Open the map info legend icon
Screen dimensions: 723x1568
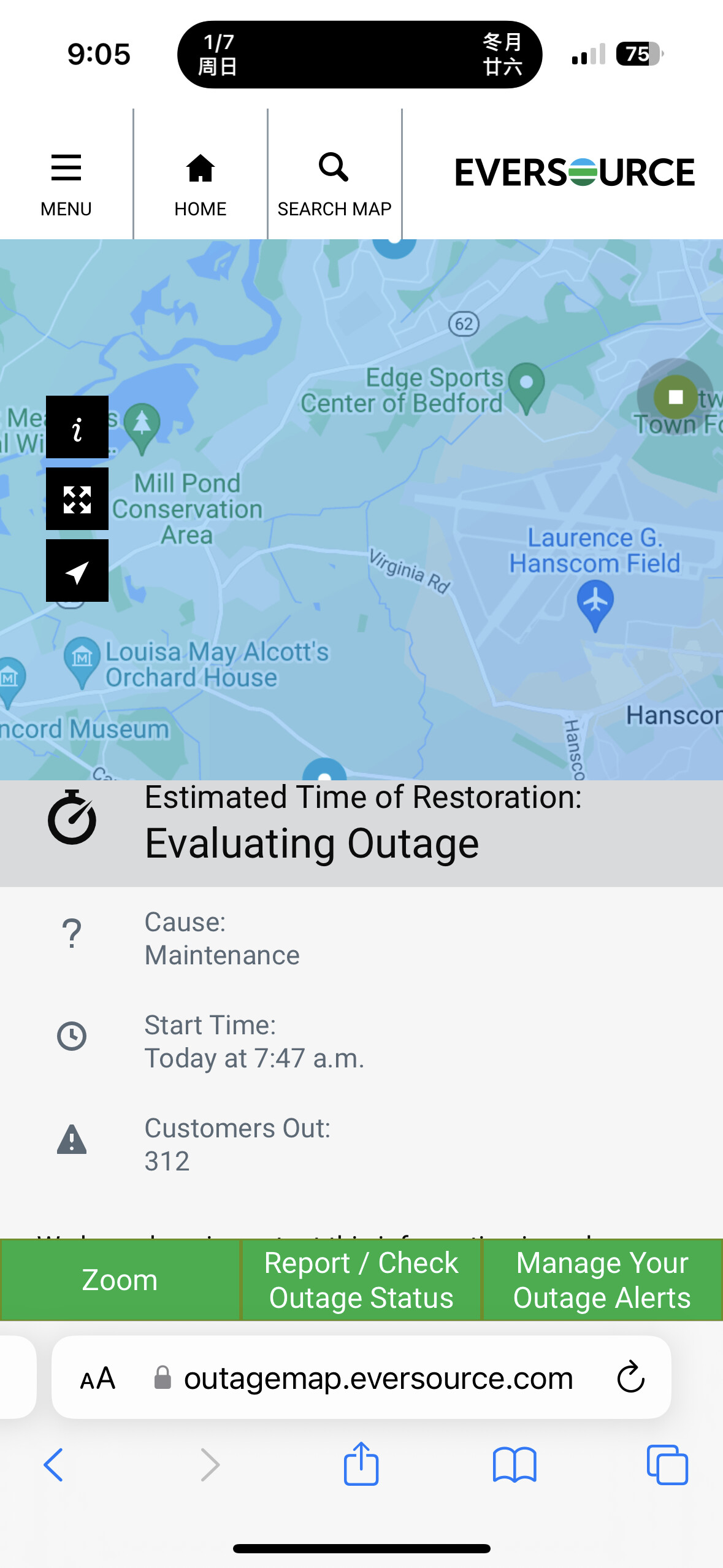pyautogui.click(x=77, y=427)
